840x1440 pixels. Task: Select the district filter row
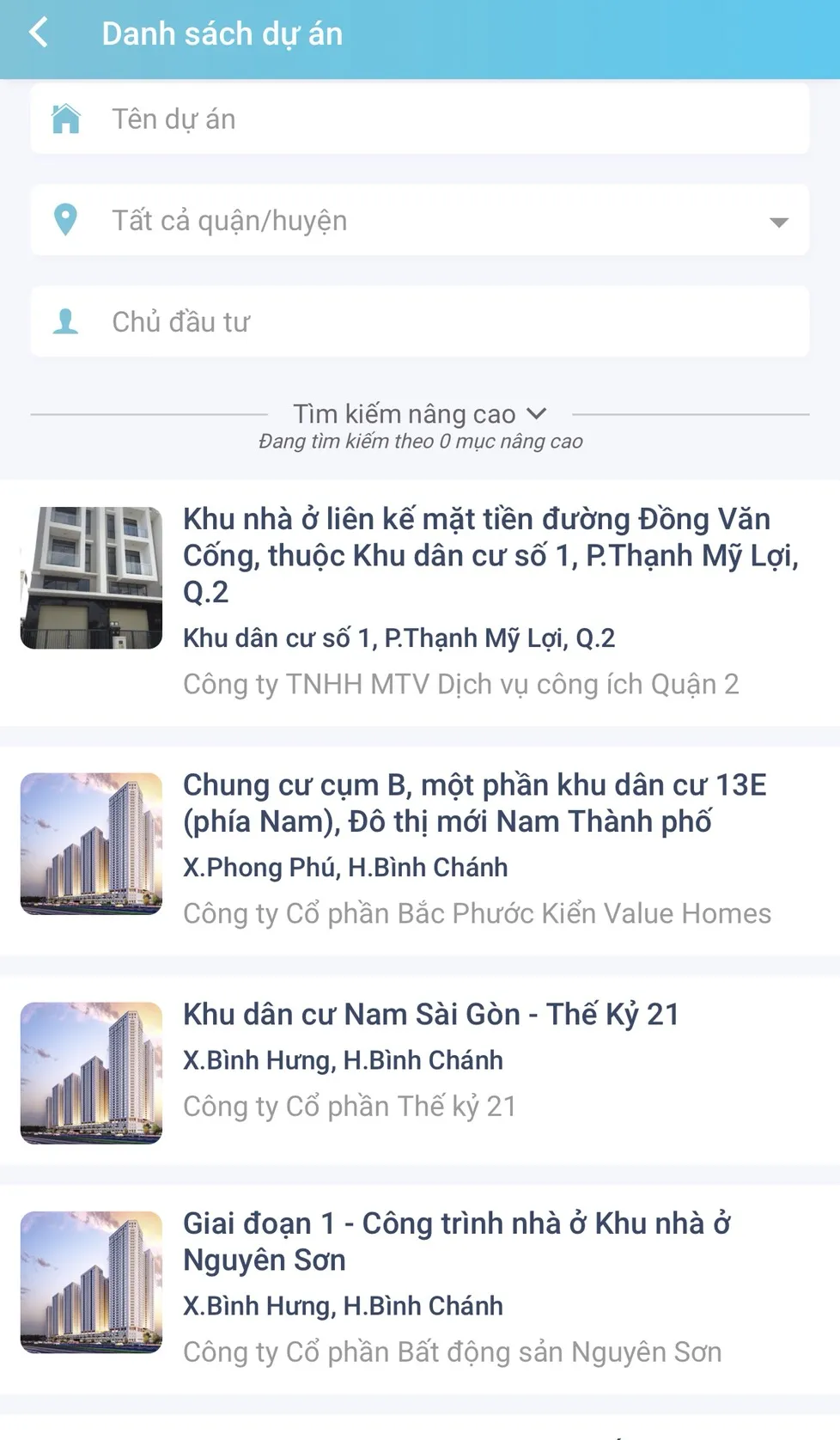pyautogui.click(x=420, y=220)
